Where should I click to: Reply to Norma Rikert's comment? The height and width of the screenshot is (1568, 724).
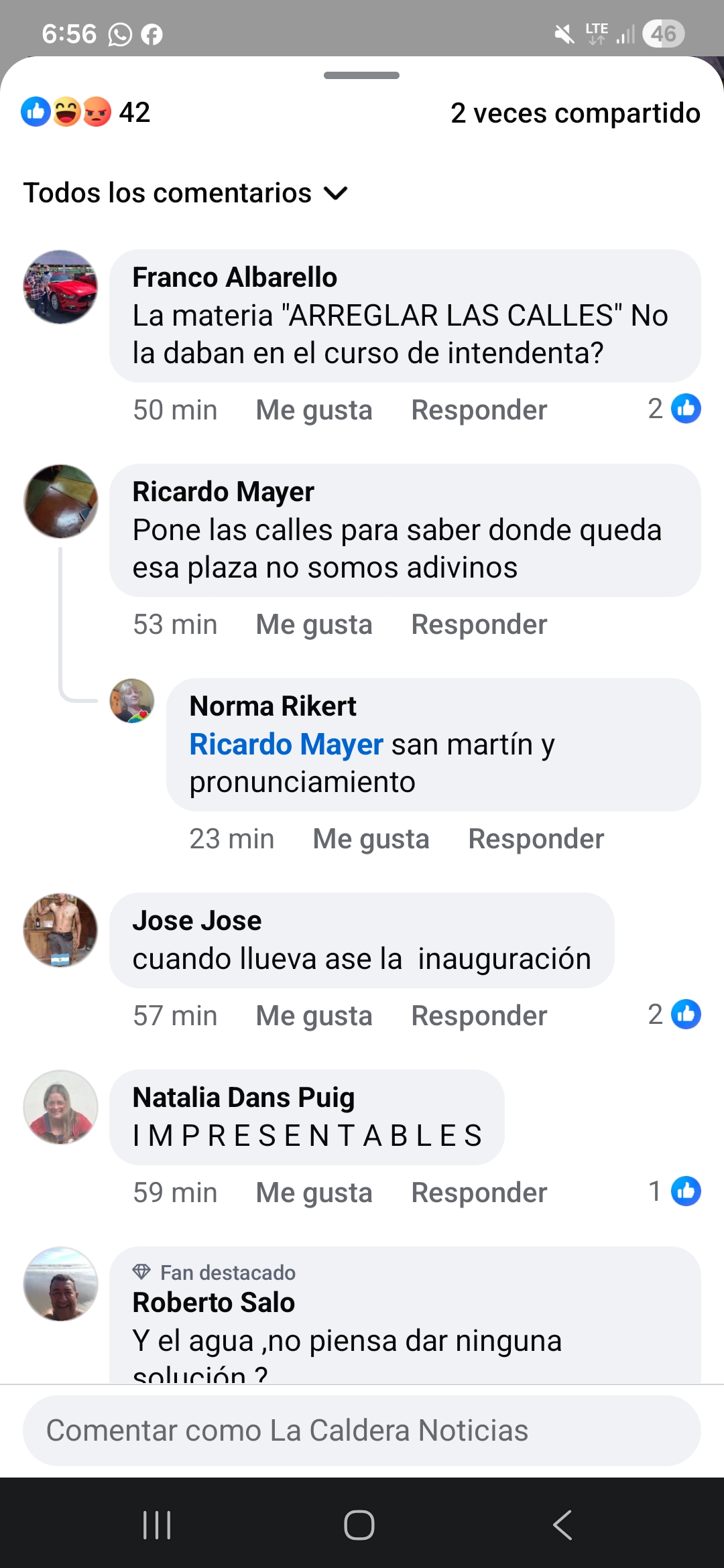pyautogui.click(x=536, y=839)
